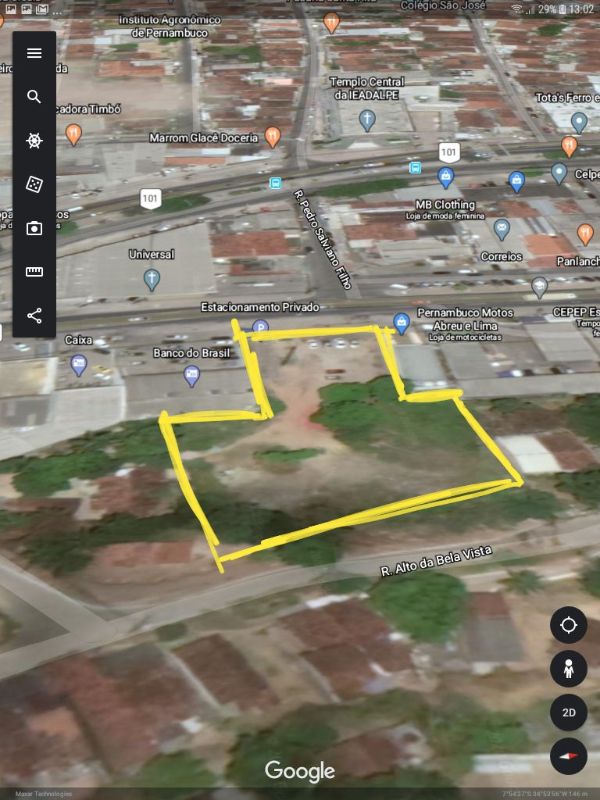Select the ruler measure tool
600x800 pixels.
34,272
